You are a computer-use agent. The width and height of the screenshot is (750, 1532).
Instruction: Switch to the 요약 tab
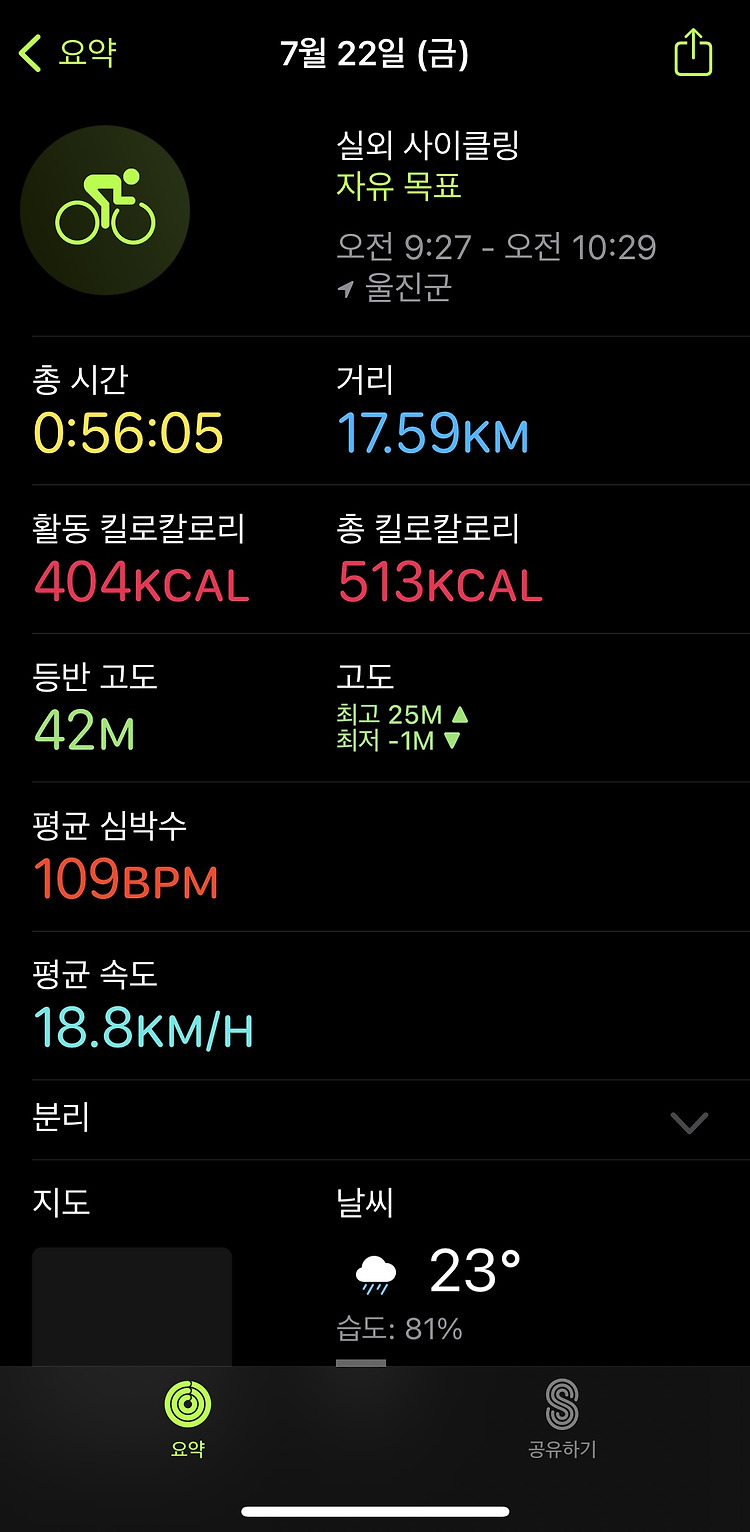(x=188, y=1418)
